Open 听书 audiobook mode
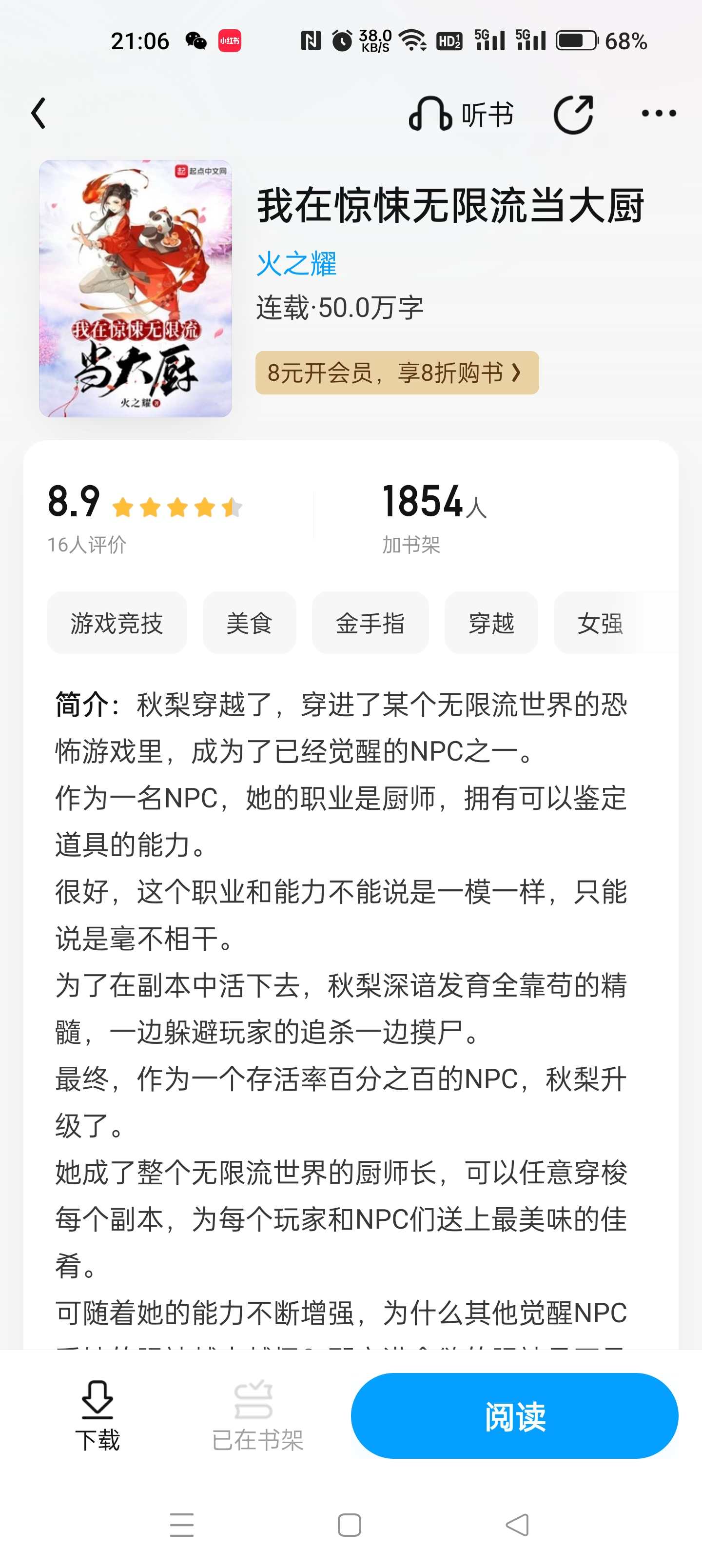 [460, 114]
